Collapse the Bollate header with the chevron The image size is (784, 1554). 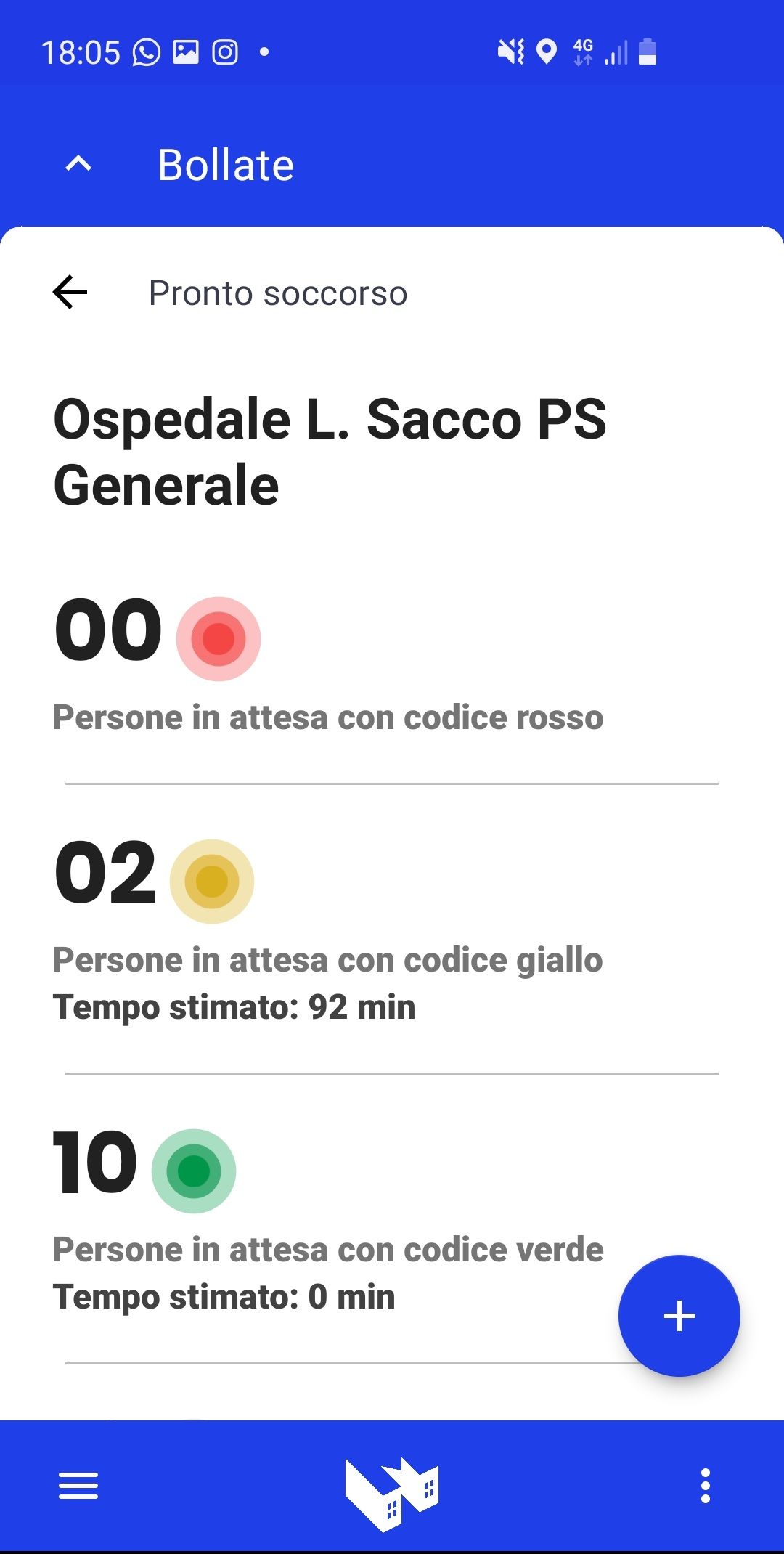coord(78,164)
